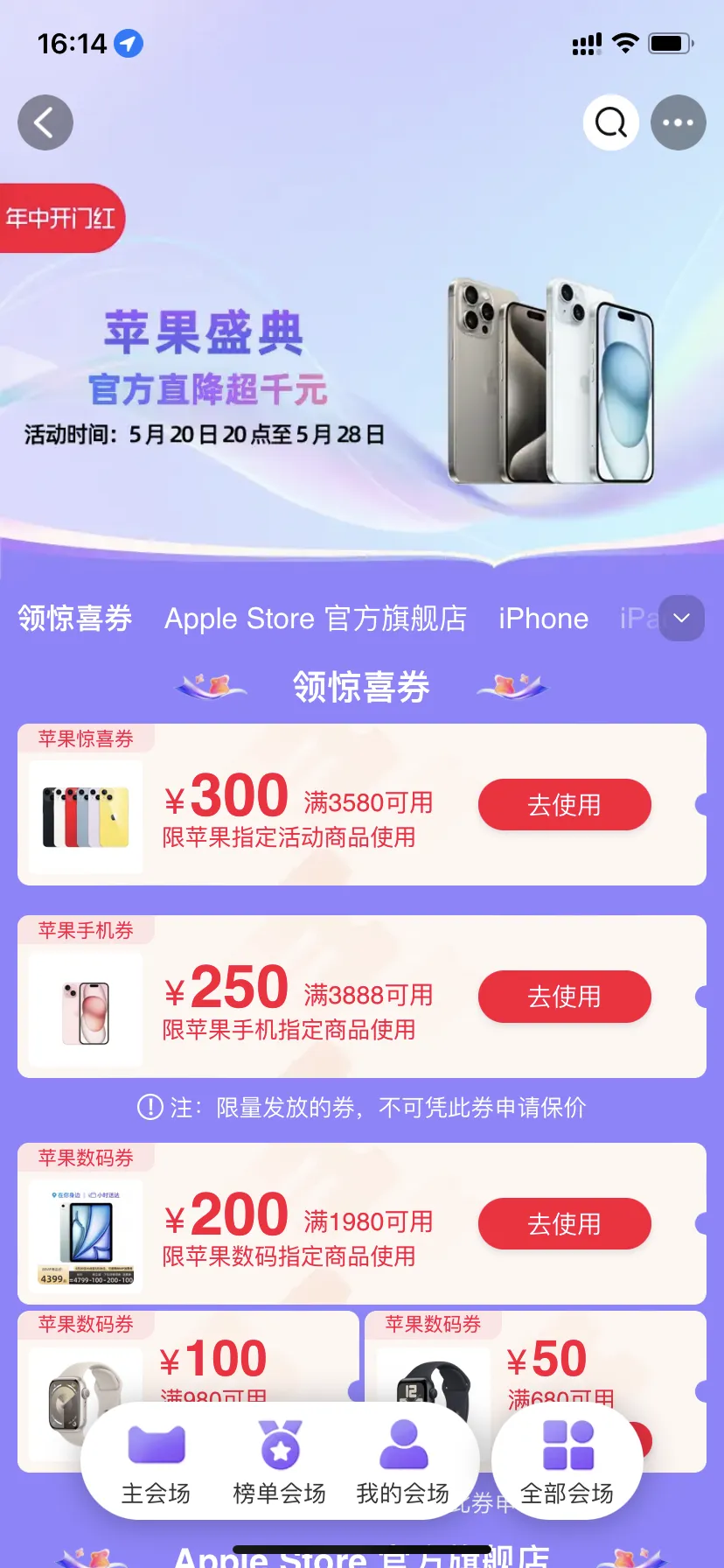Expand the category tabs dropdown chevron

coord(682,619)
